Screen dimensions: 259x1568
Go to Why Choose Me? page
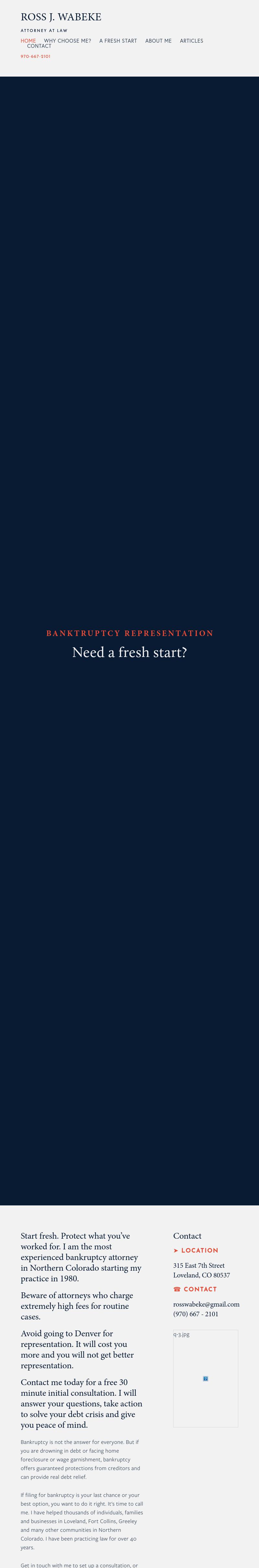(x=67, y=41)
